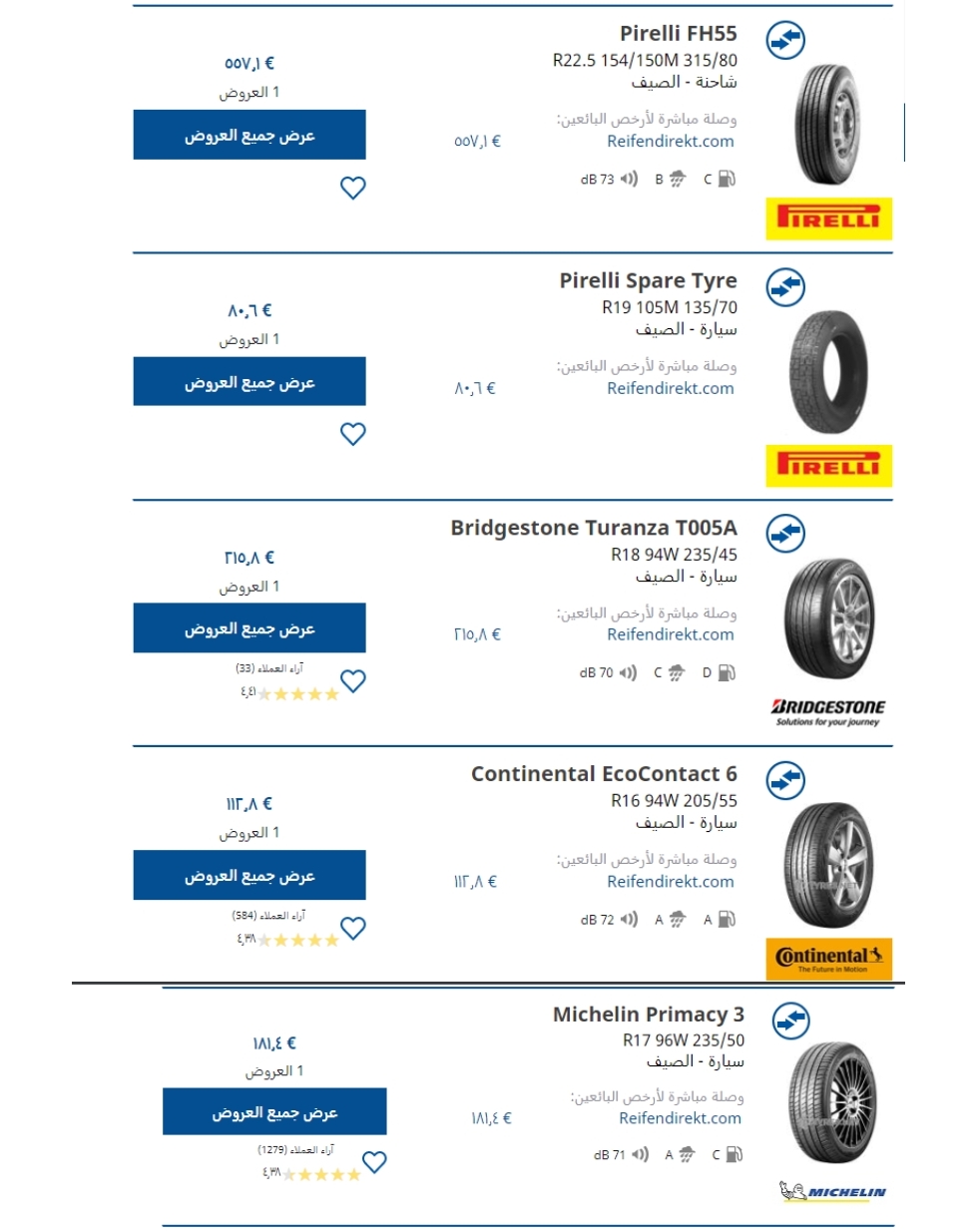Open Reifendirekt.com link for Pirelli FH55

[670, 142]
